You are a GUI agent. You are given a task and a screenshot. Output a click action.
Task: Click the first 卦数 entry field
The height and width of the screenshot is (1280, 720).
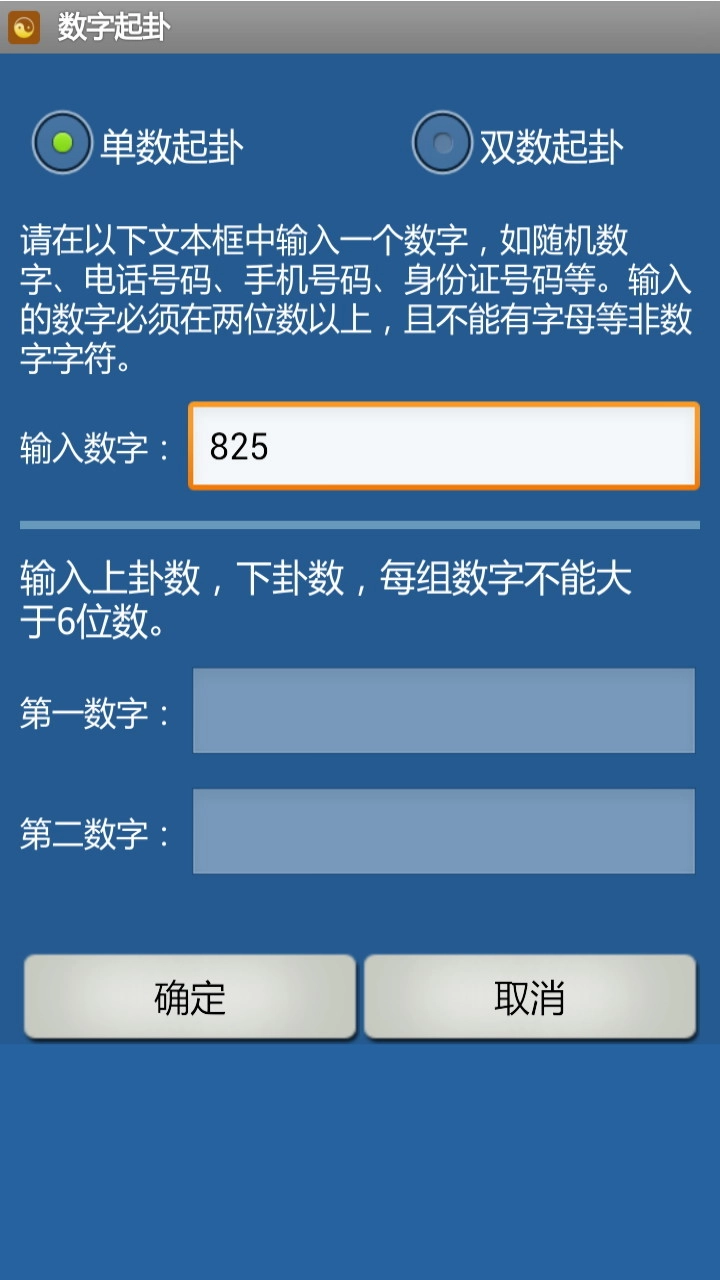pyautogui.click(x=443, y=711)
